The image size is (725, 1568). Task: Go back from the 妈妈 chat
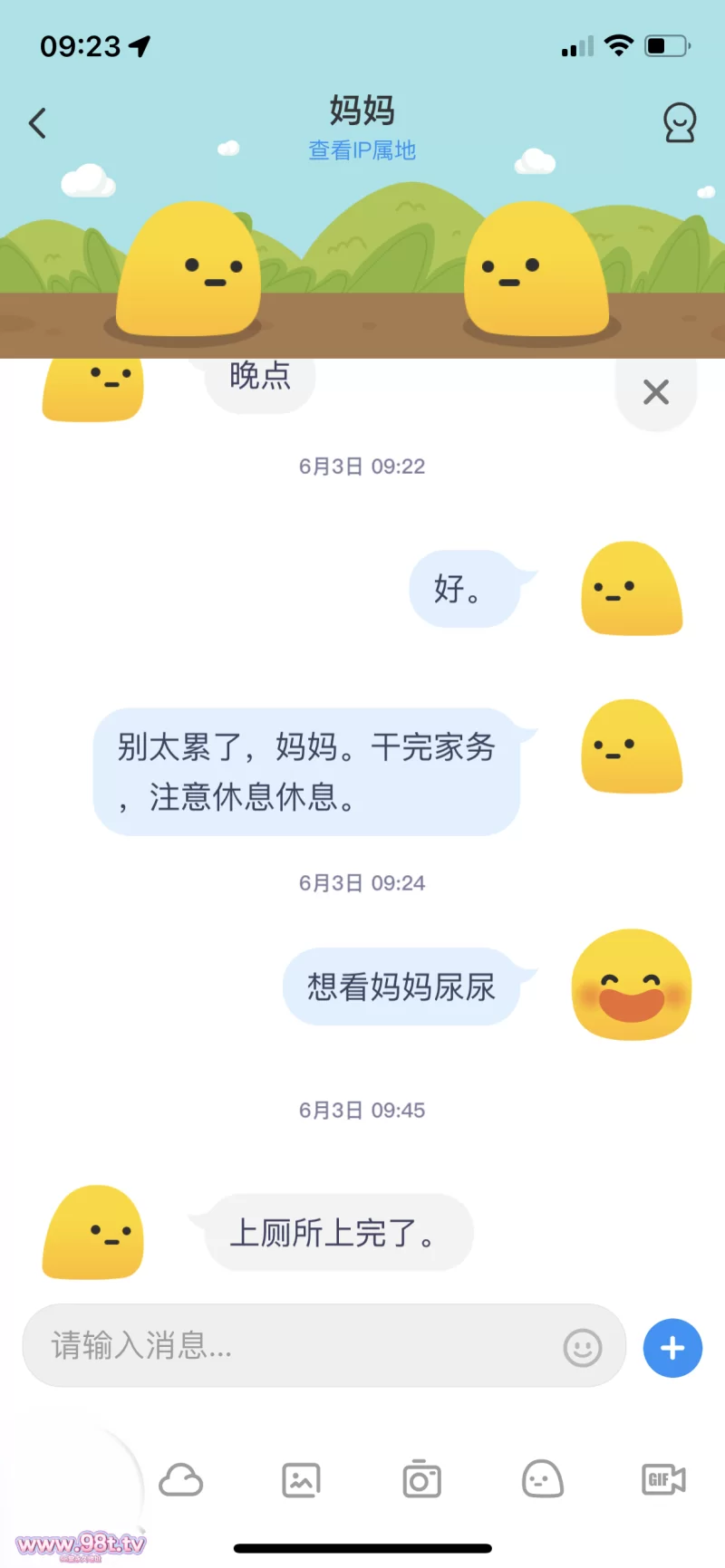[x=37, y=123]
